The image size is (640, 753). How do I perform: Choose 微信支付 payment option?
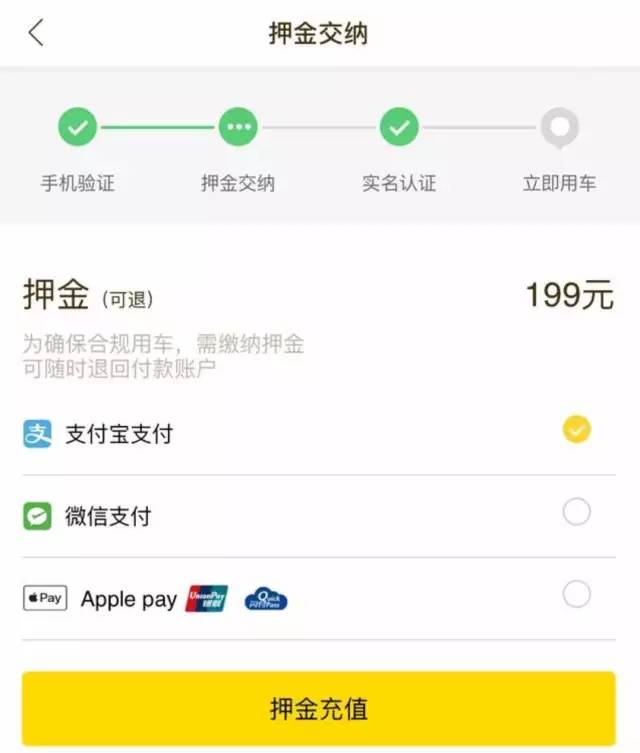tap(576, 513)
